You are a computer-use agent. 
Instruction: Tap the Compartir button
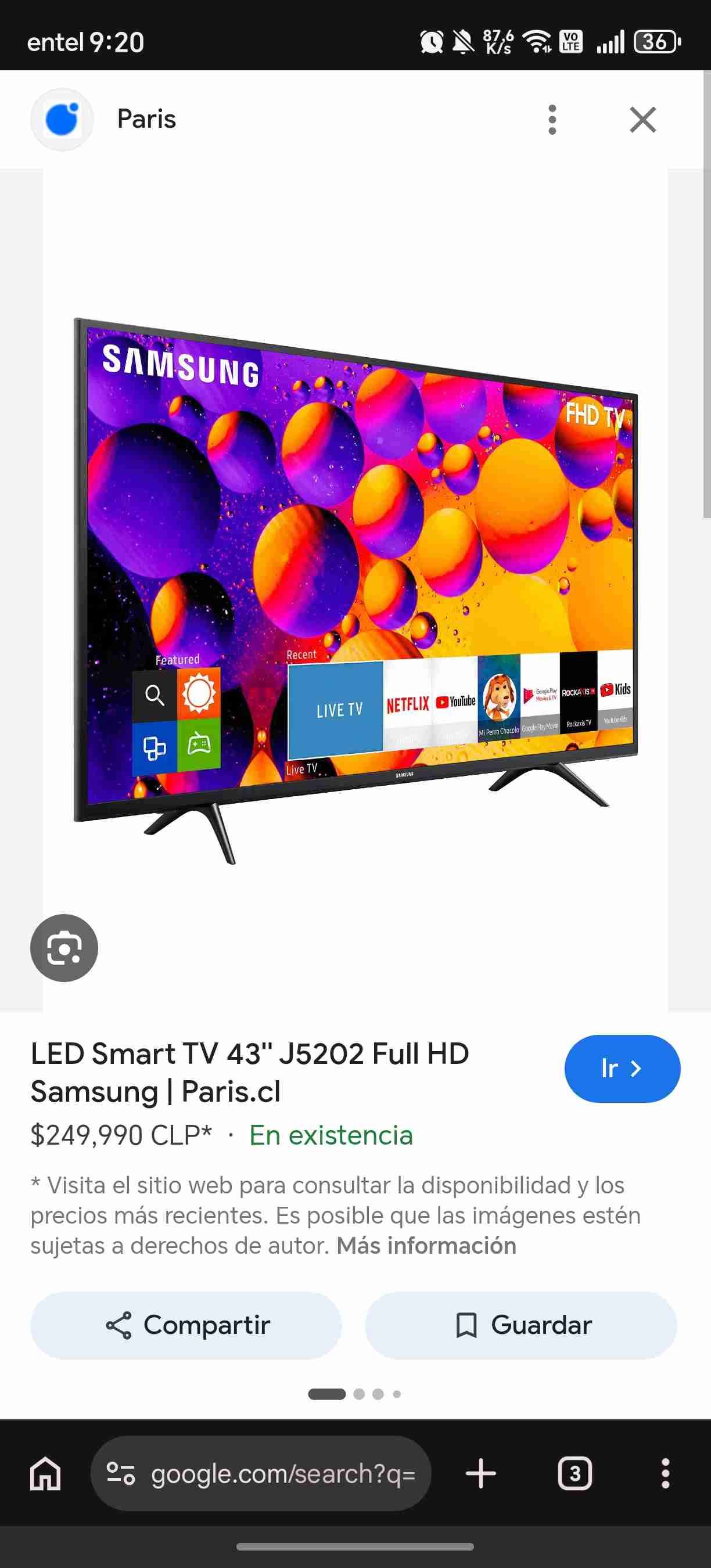(186, 1325)
